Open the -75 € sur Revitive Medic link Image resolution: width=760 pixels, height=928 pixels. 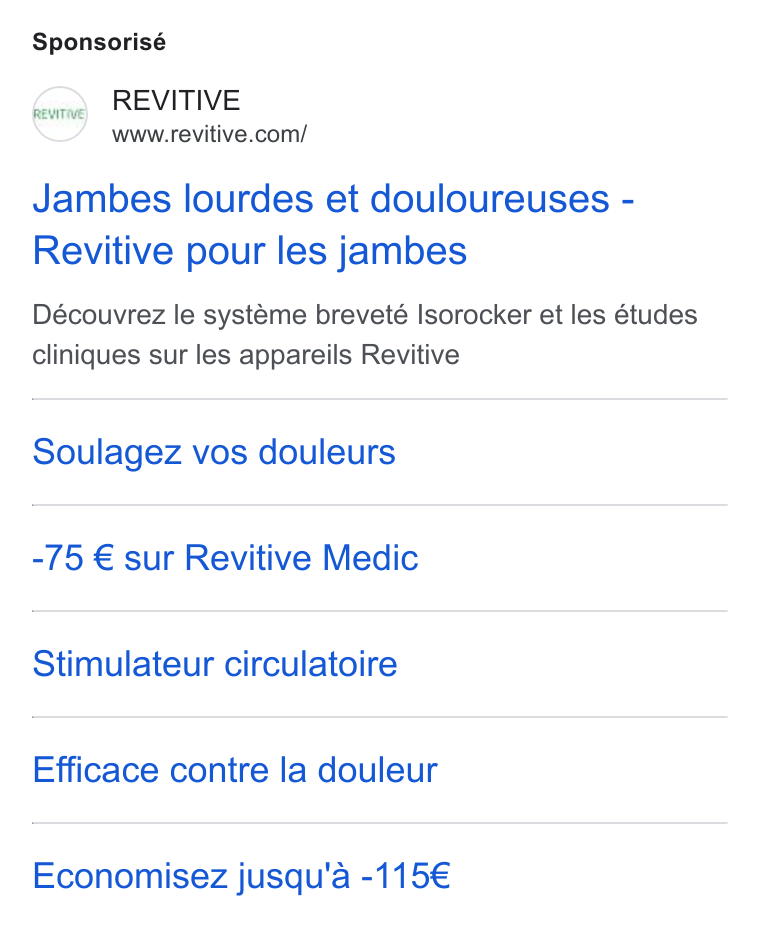pyautogui.click(x=226, y=558)
